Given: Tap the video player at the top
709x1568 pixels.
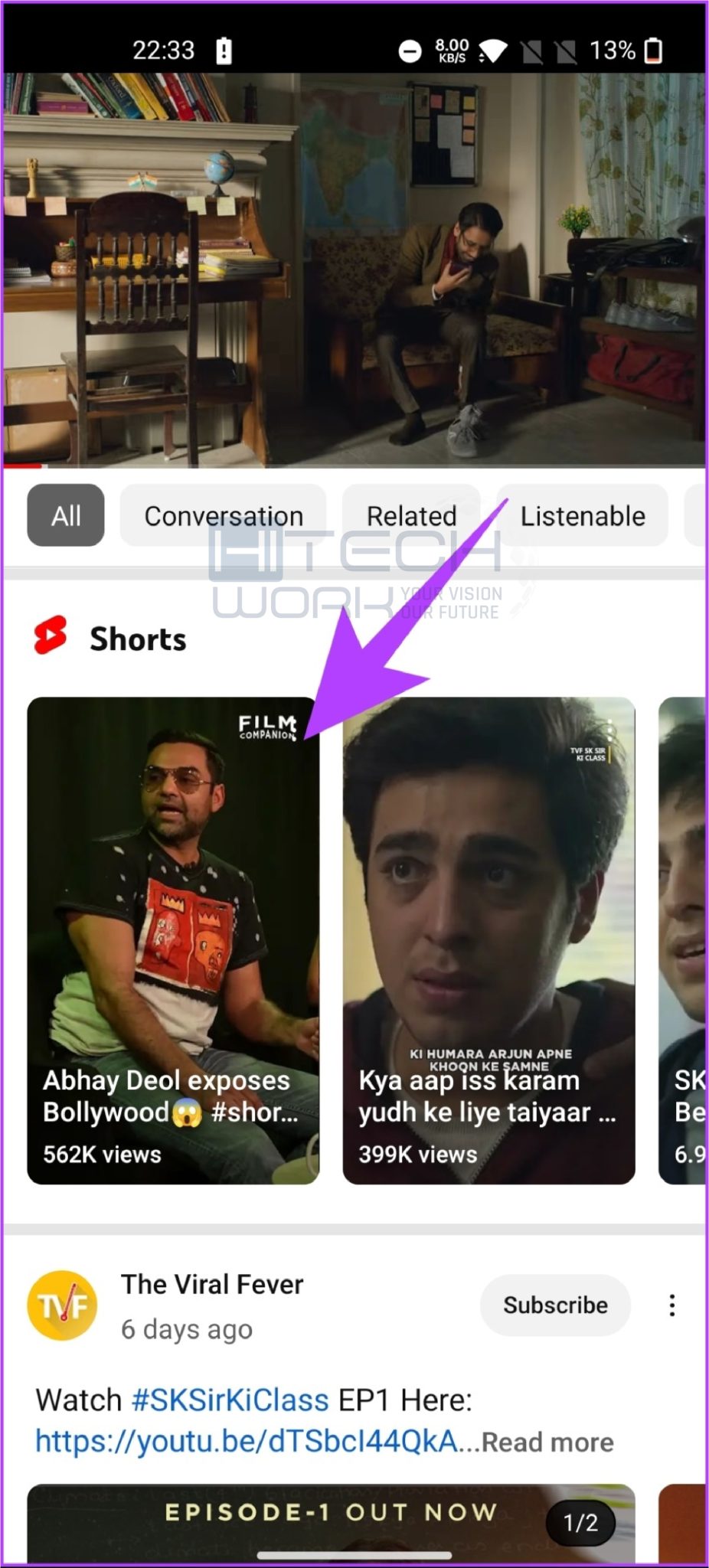Looking at the screenshot, I should tap(354, 269).
